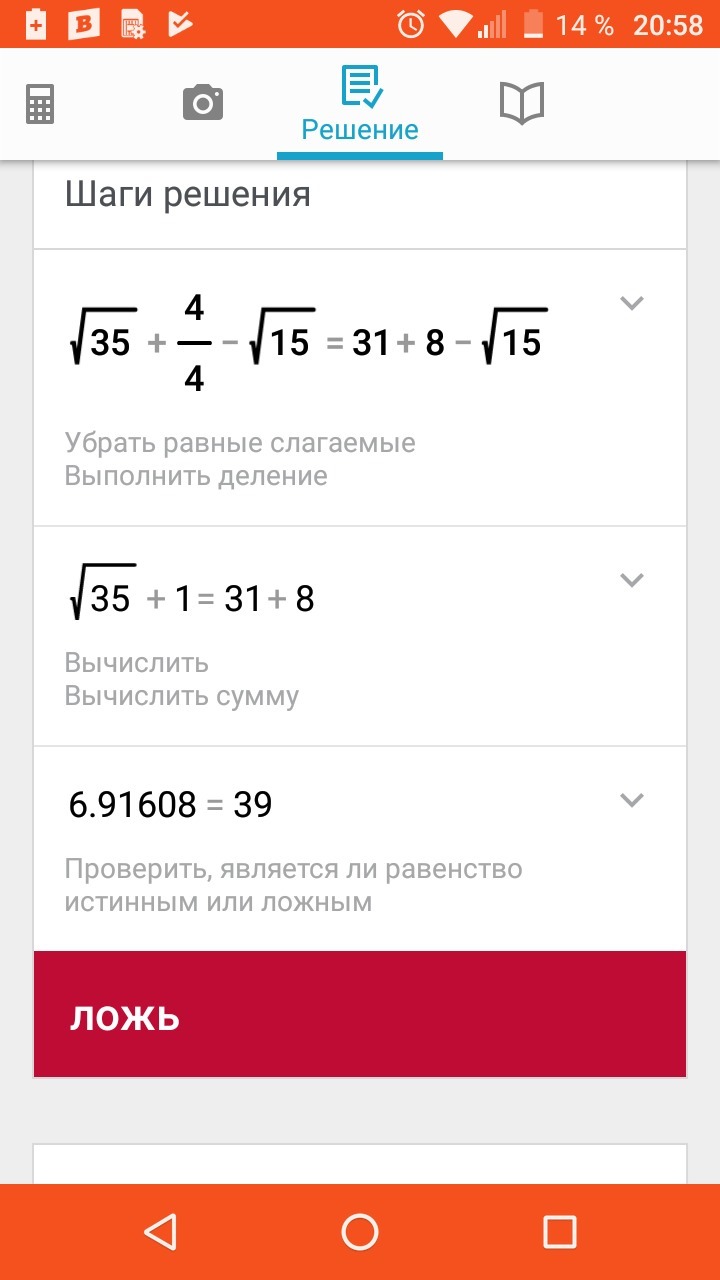Expand the √35 + 1 = 31 + 8 step

[631, 580]
